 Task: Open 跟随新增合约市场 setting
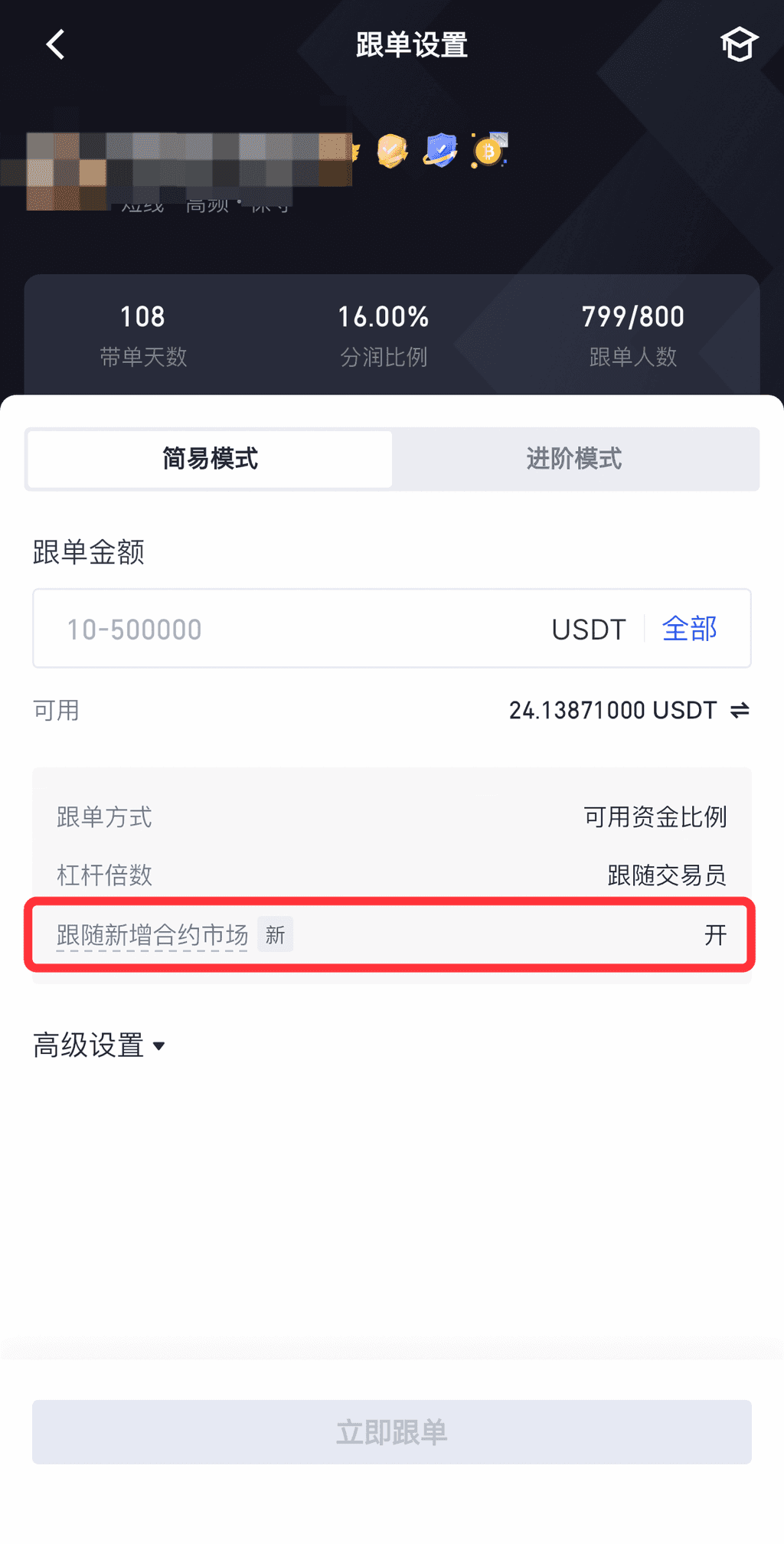point(390,934)
